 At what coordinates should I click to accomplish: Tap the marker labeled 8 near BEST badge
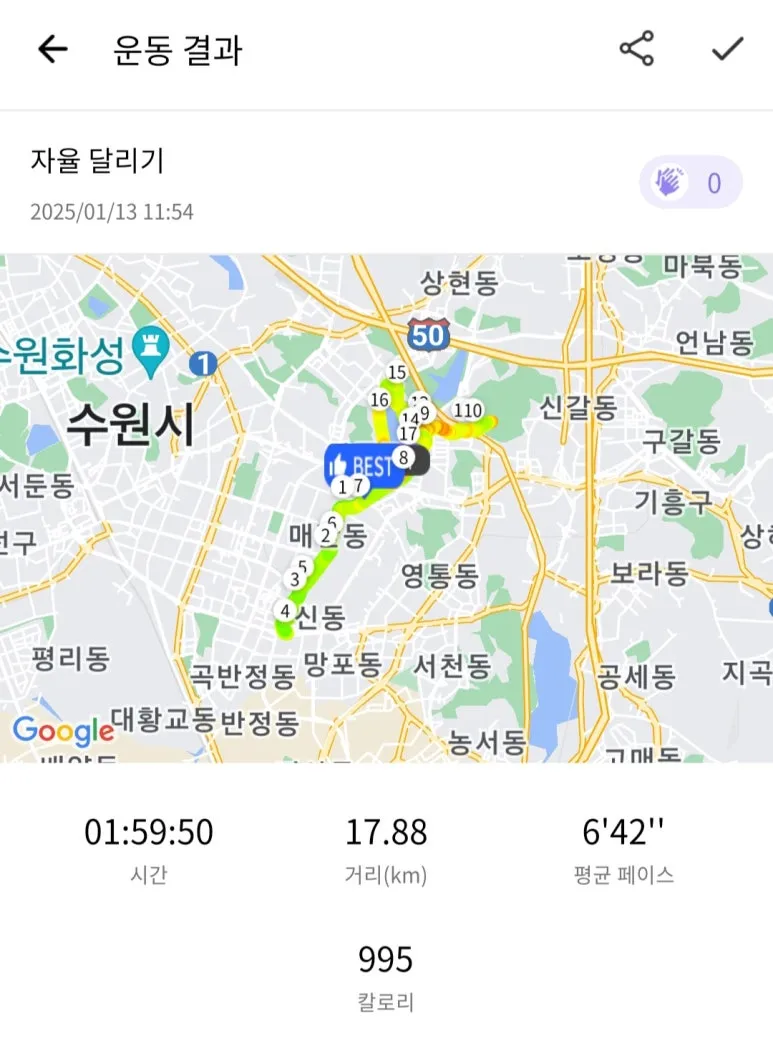coord(403,457)
